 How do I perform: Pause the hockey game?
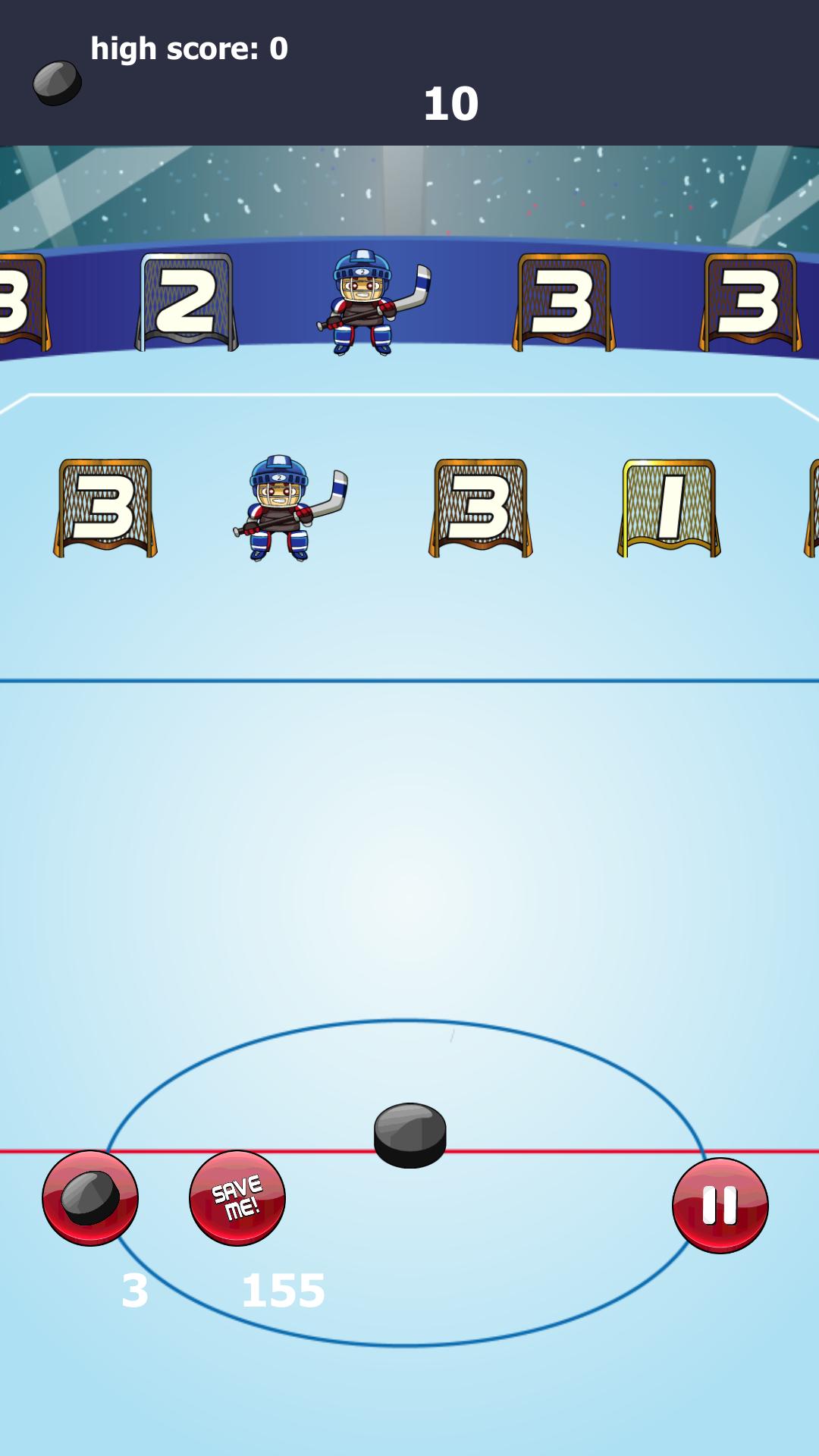click(720, 1205)
